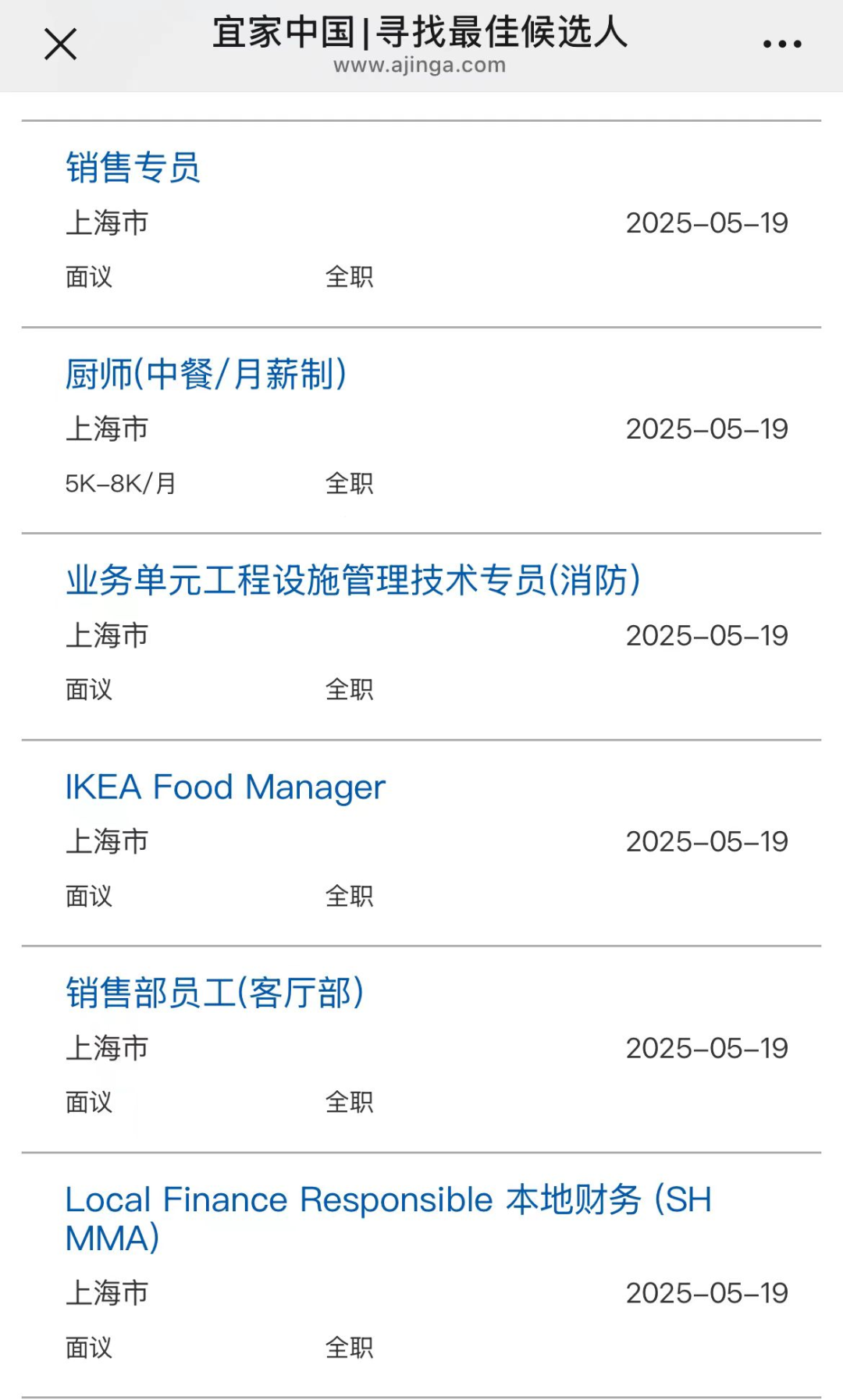Open 业务单元工程设施管理技术专员(消防) position
Screen dimensions: 843x1400
353,581
